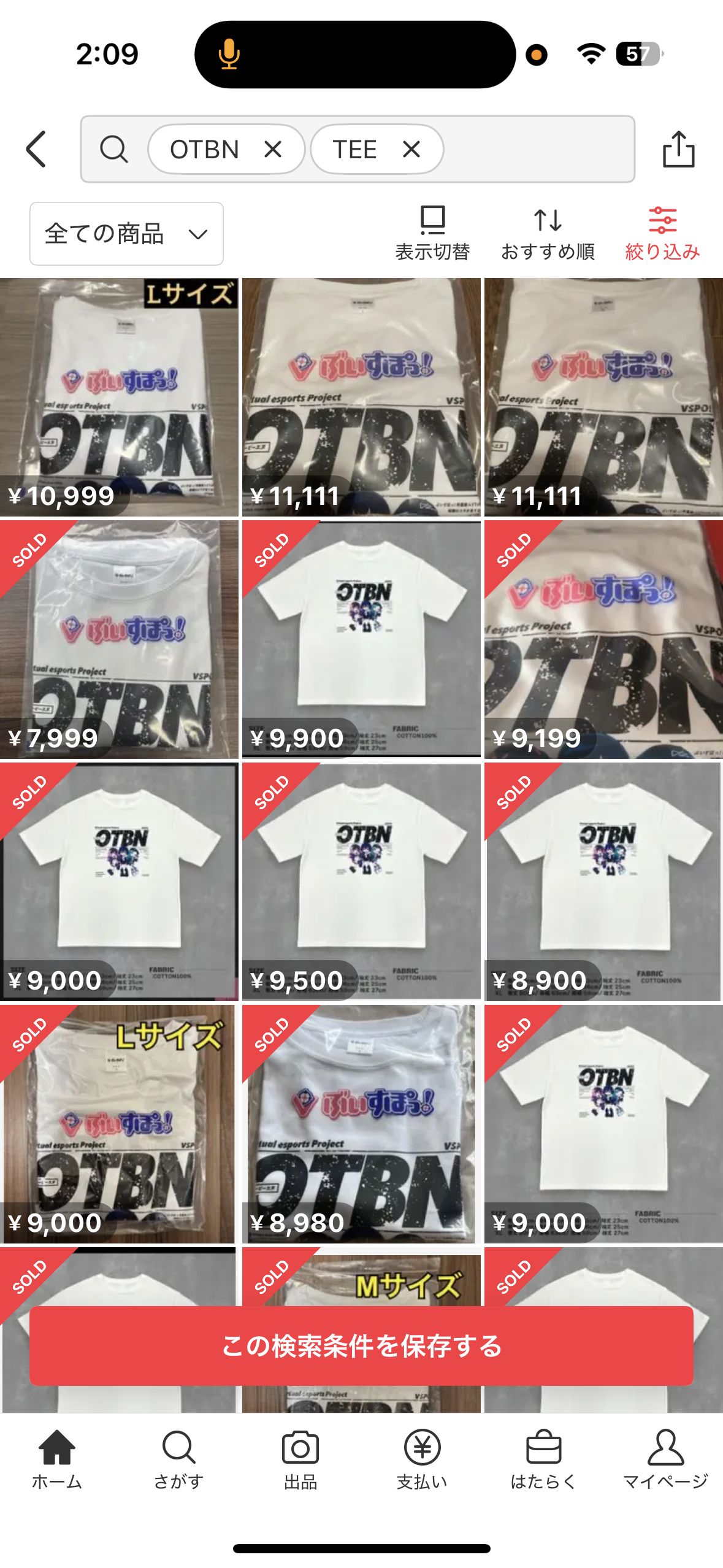Open the sold ¥9,900 T-shirt listing

[361, 639]
